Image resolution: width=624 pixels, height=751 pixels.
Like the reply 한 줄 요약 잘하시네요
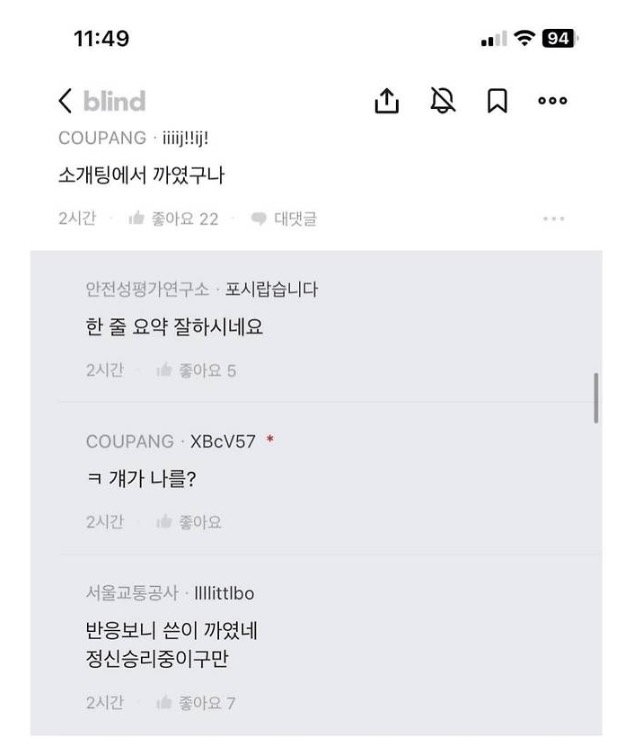[x=196, y=371]
